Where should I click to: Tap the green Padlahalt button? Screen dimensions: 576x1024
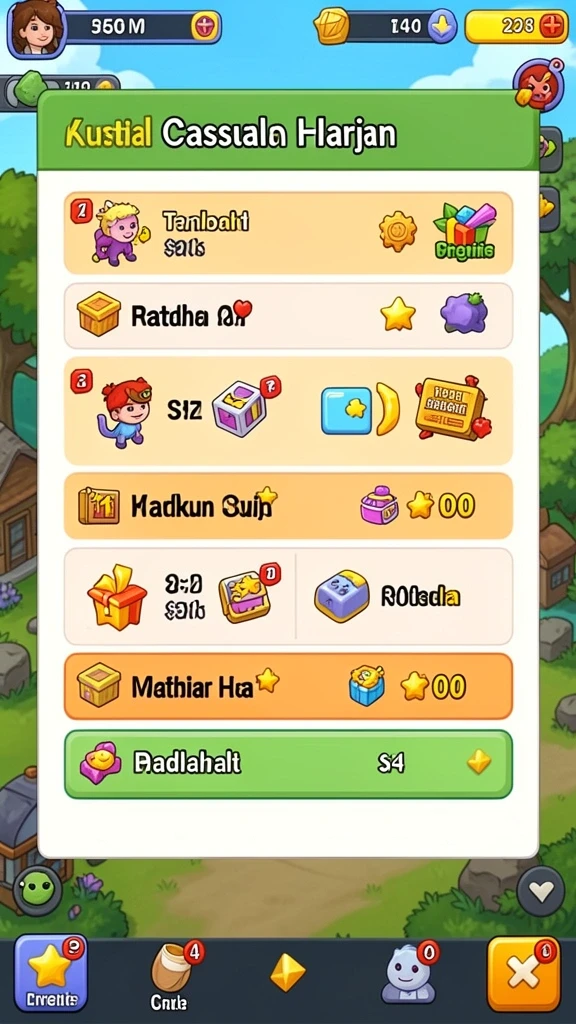(x=288, y=763)
